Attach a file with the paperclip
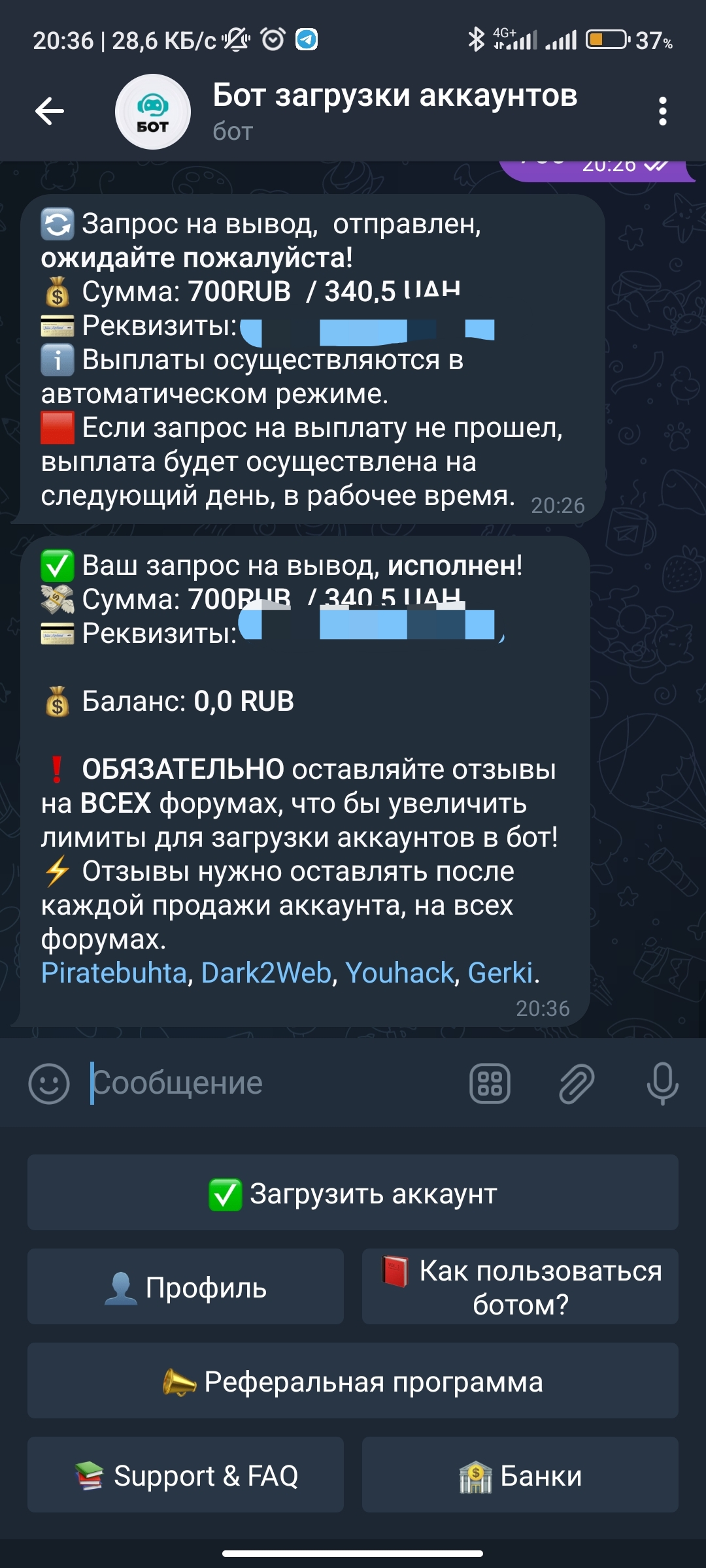 click(576, 1083)
